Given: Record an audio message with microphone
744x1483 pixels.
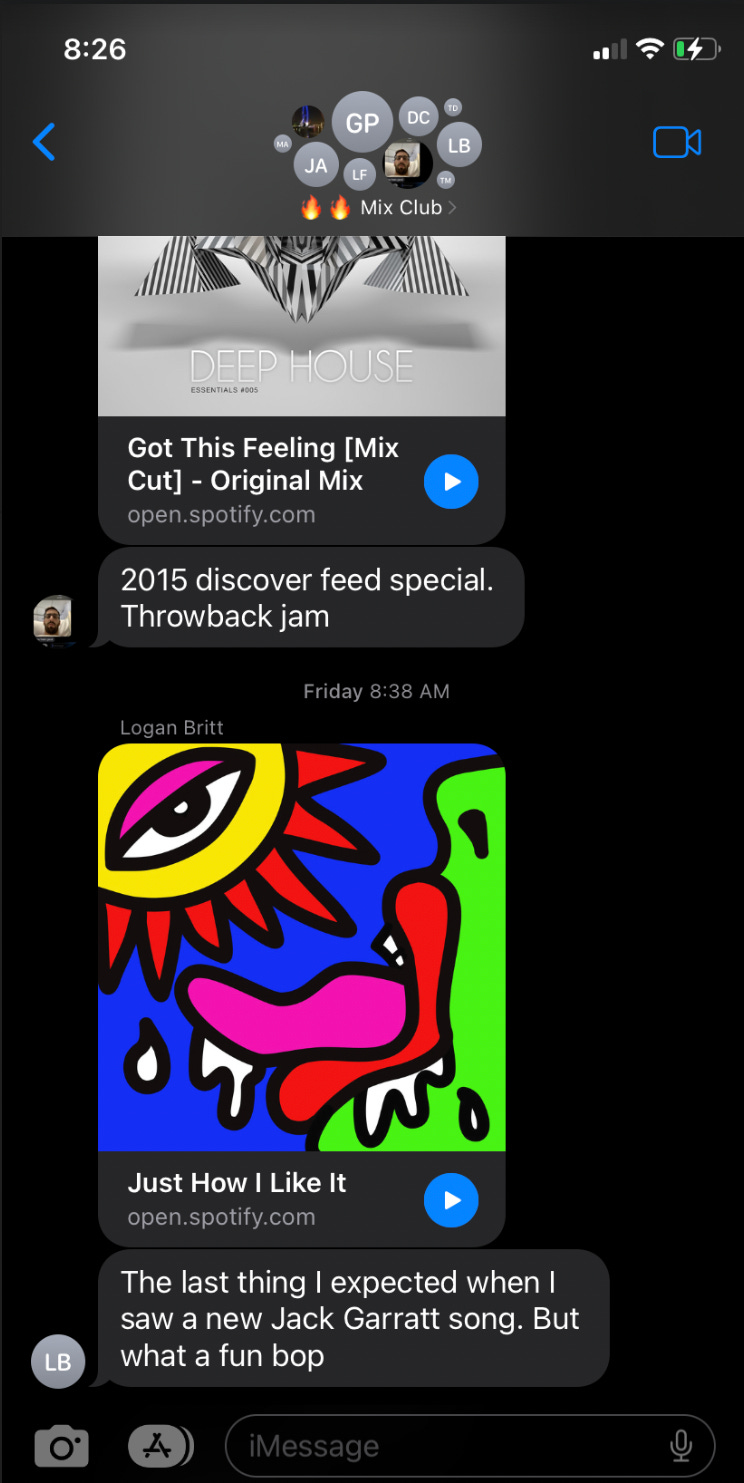Looking at the screenshot, I should pyautogui.click(x=681, y=1446).
